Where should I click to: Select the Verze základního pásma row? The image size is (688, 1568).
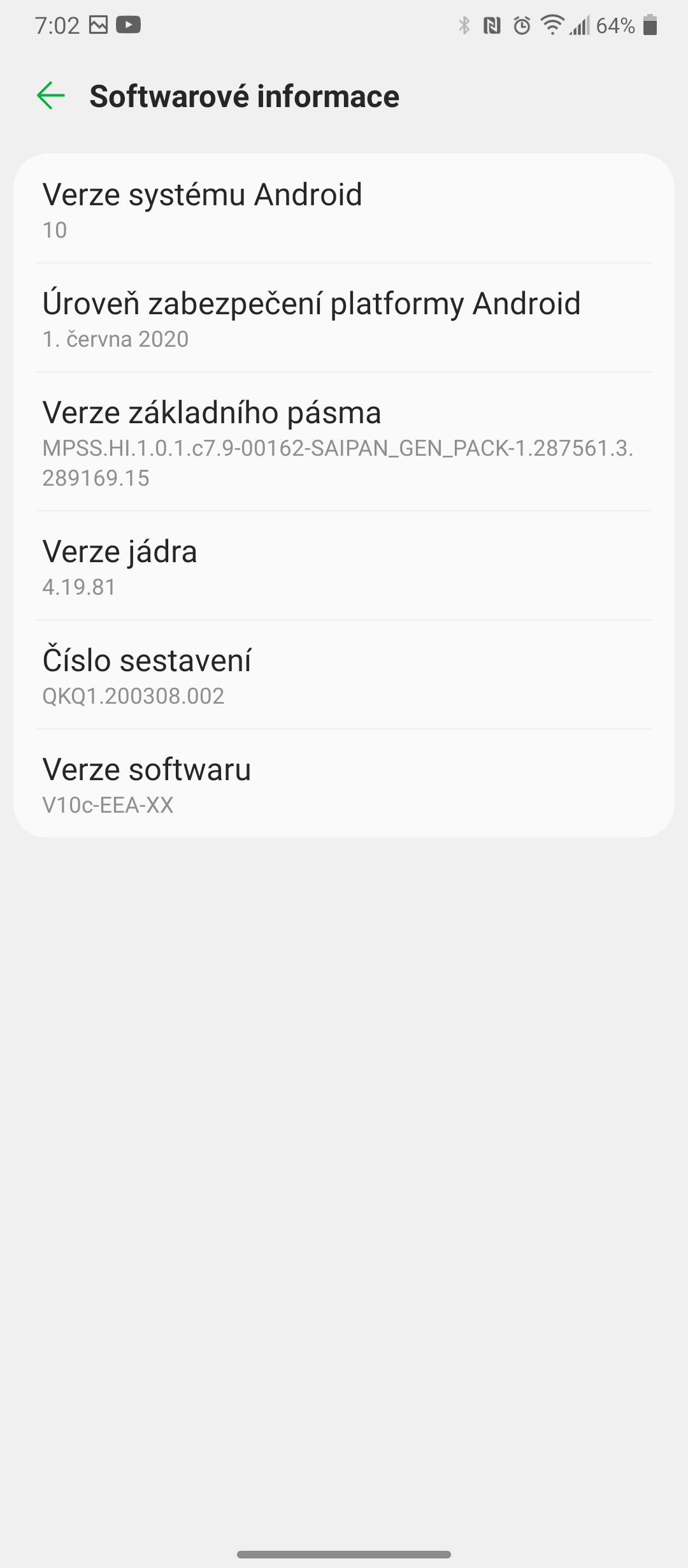click(x=344, y=442)
